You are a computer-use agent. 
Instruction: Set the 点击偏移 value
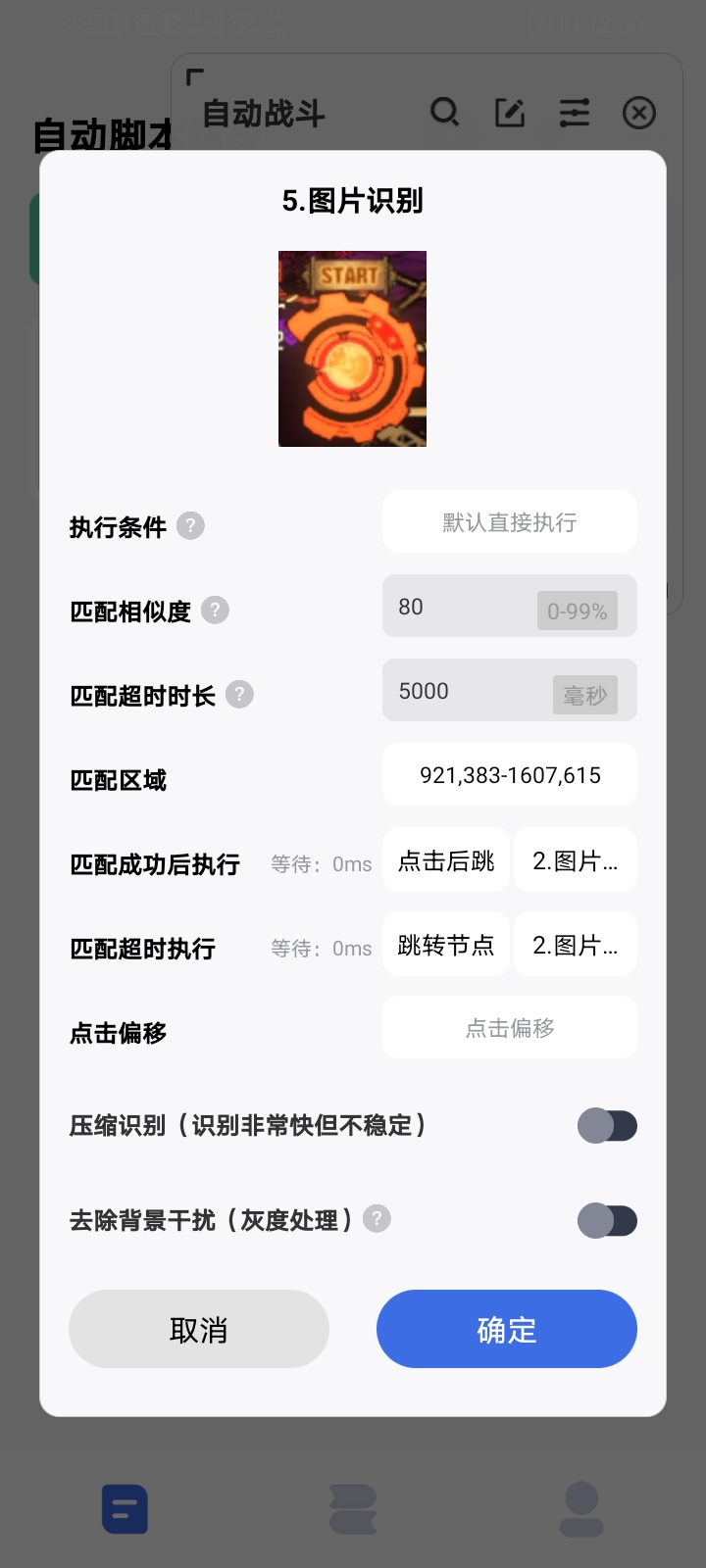click(509, 1028)
